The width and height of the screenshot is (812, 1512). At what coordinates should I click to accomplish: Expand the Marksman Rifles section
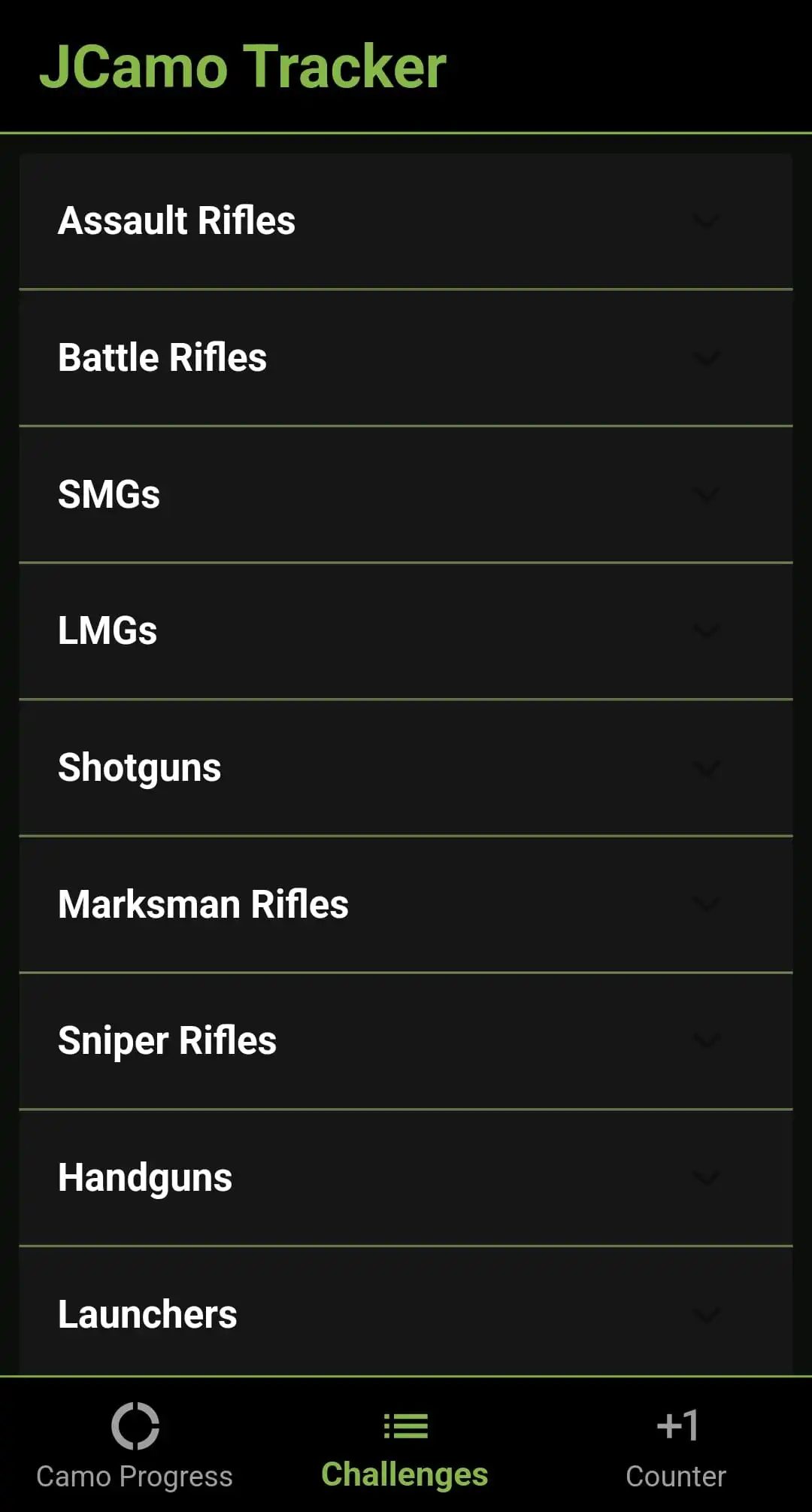406,904
